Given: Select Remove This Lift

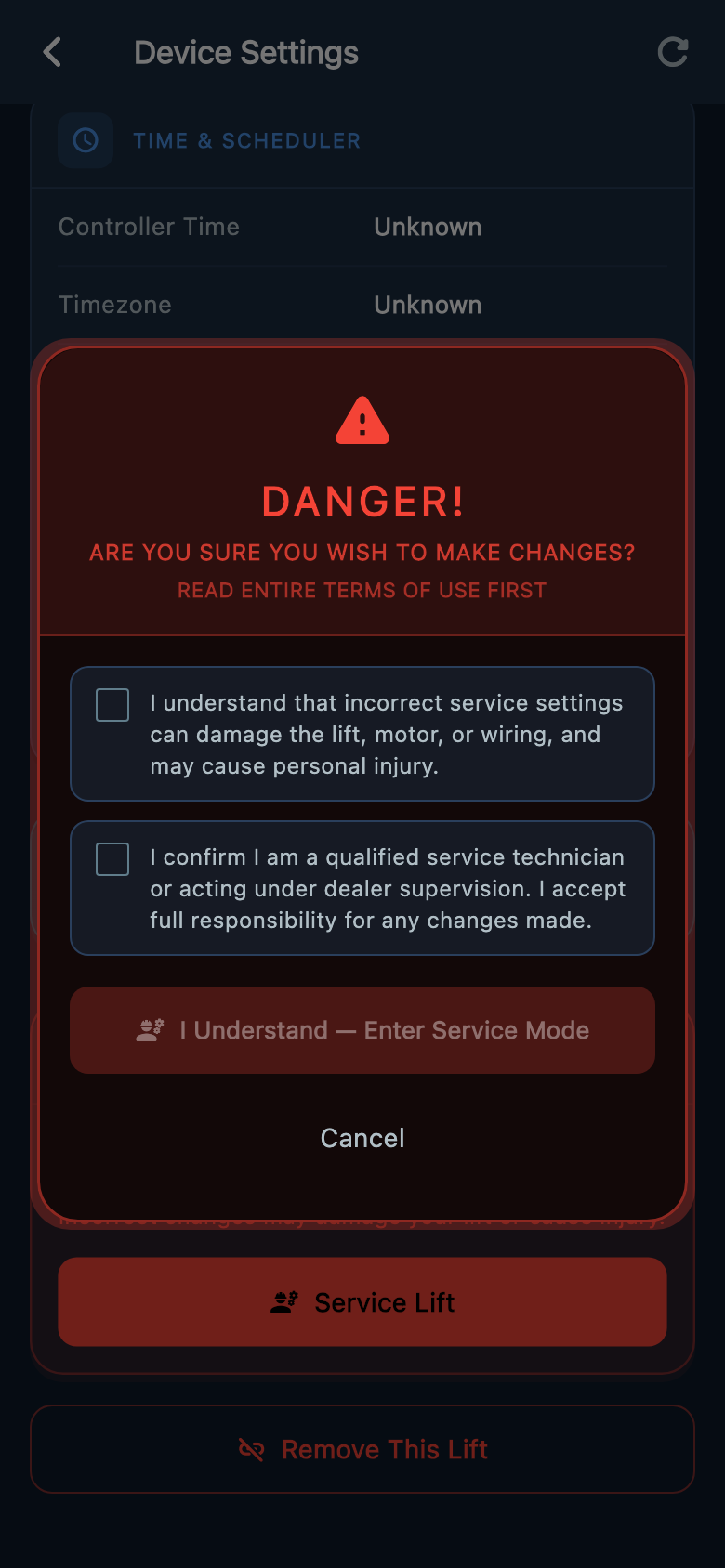Looking at the screenshot, I should click(362, 1449).
